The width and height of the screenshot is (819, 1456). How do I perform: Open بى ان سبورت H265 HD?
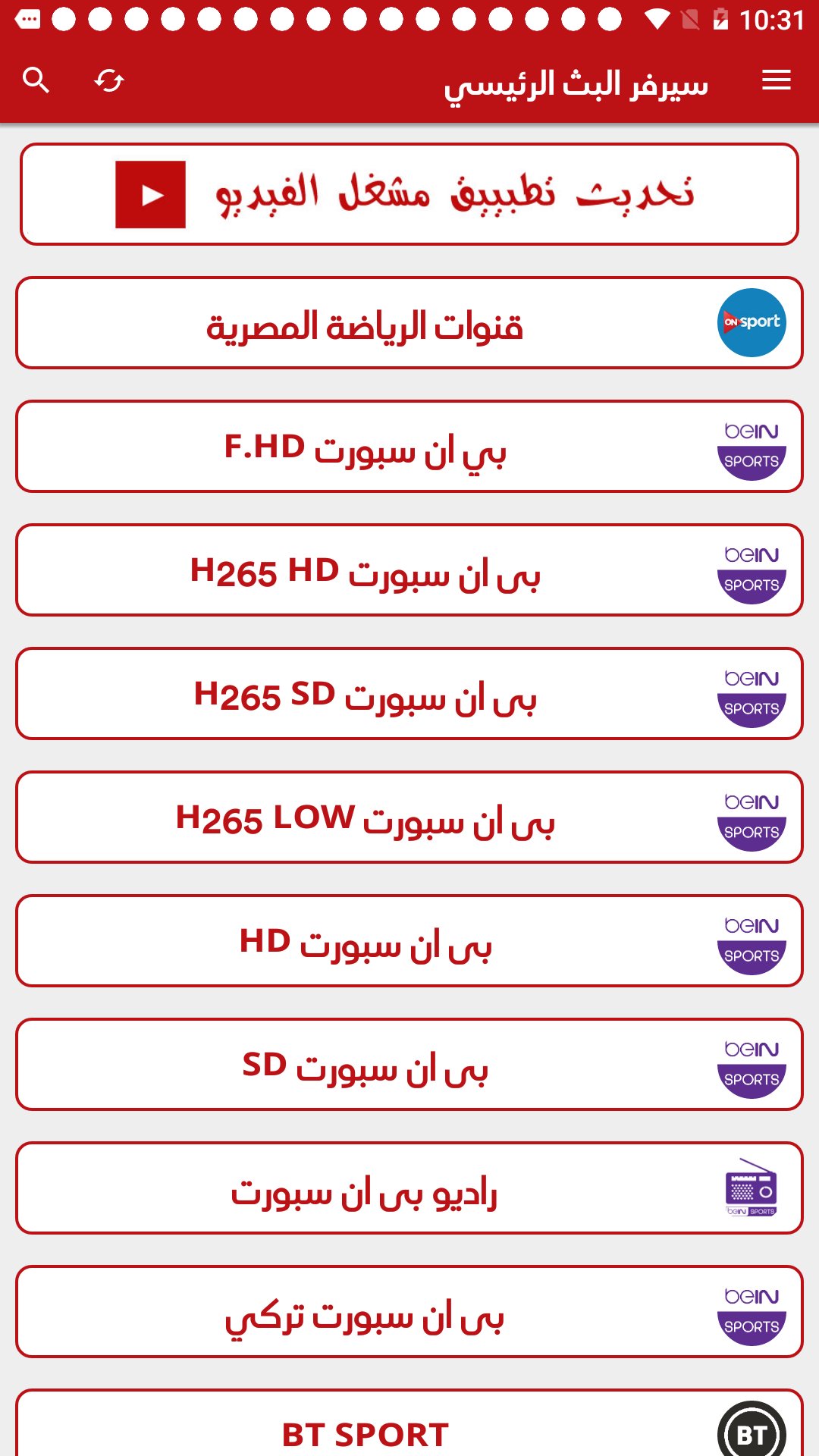pyautogui.click(x=409, y=570)
